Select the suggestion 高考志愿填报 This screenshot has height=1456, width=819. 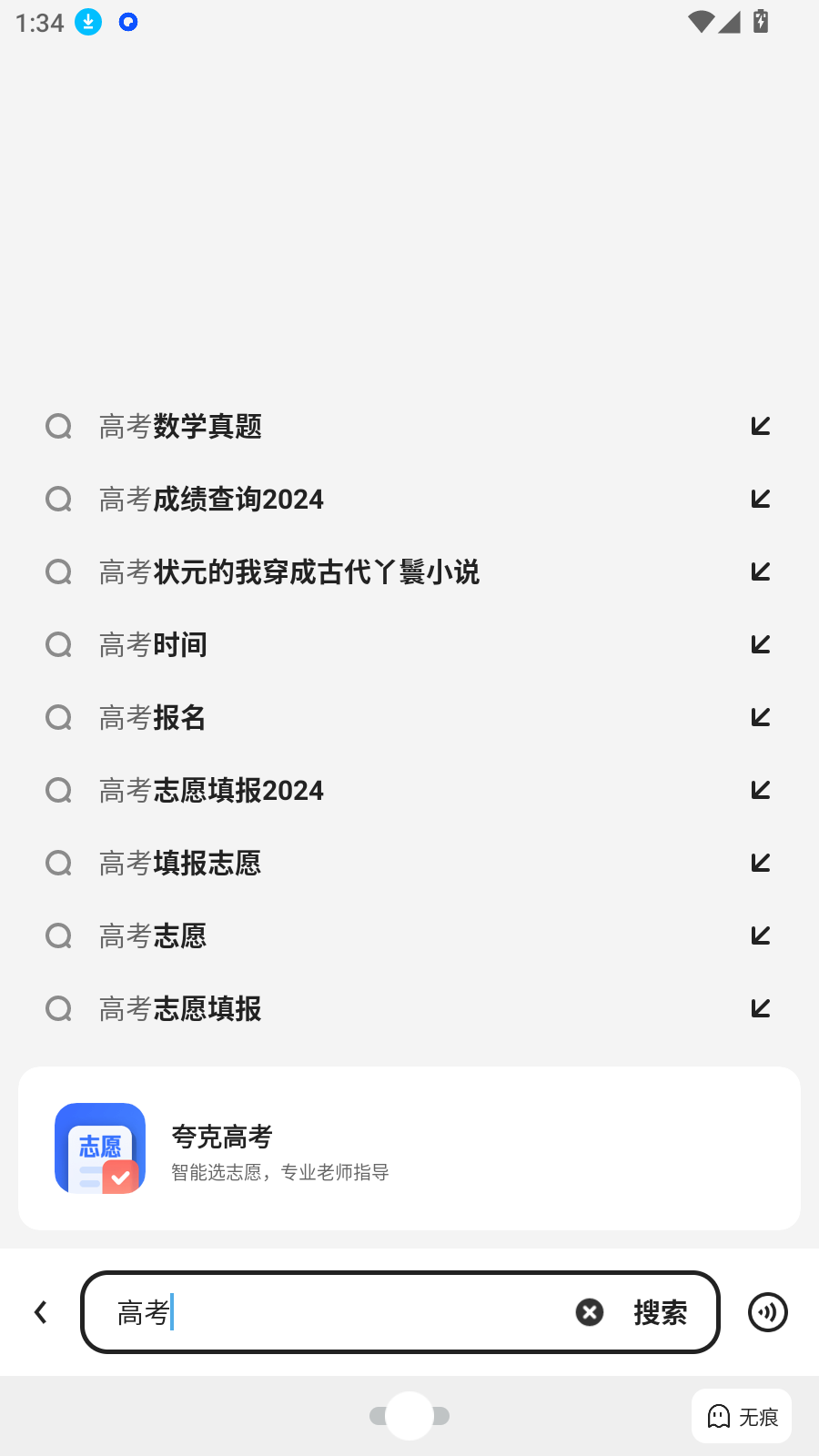[179, 1008]
